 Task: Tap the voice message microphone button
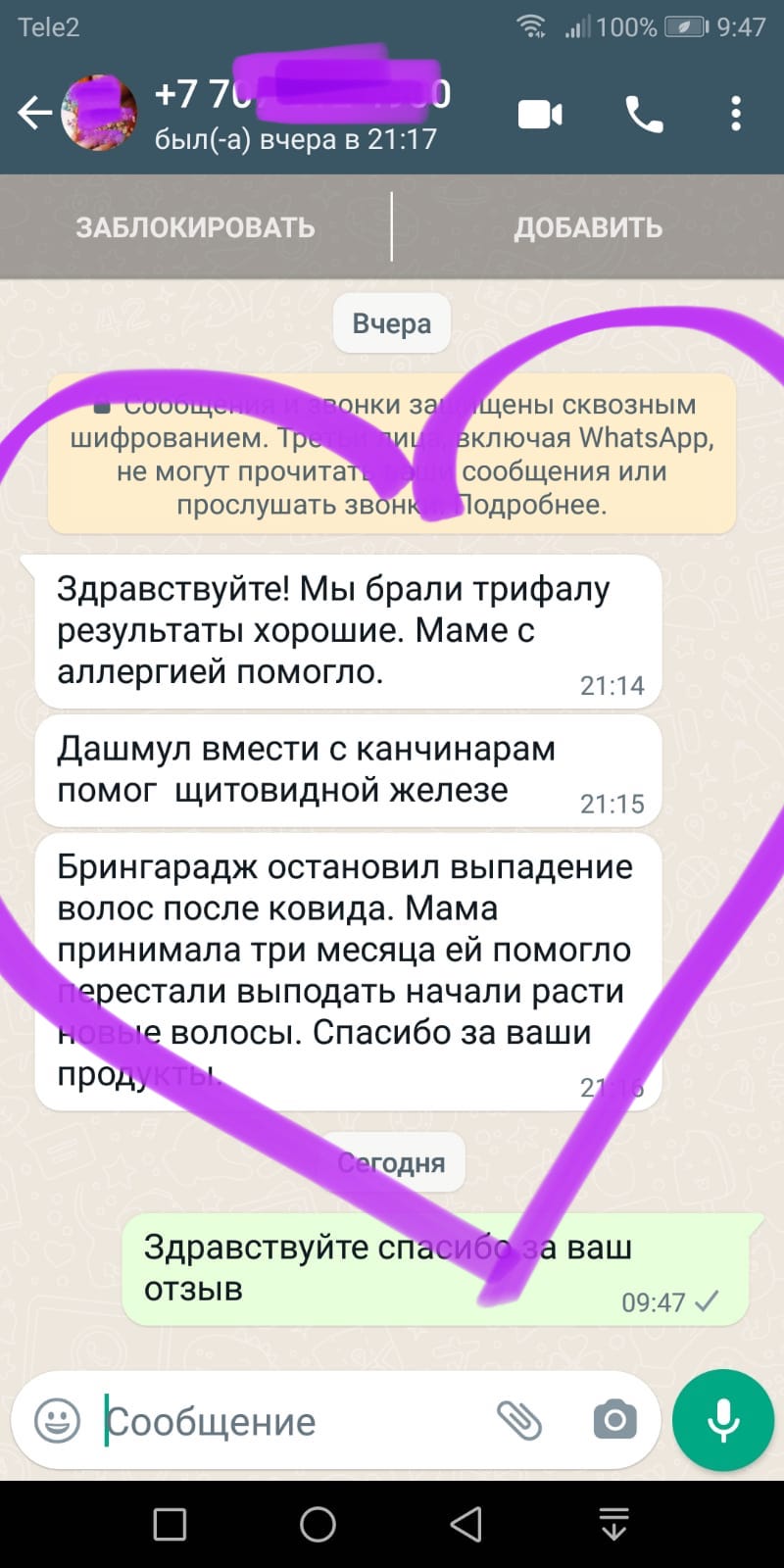[723, 1420]
